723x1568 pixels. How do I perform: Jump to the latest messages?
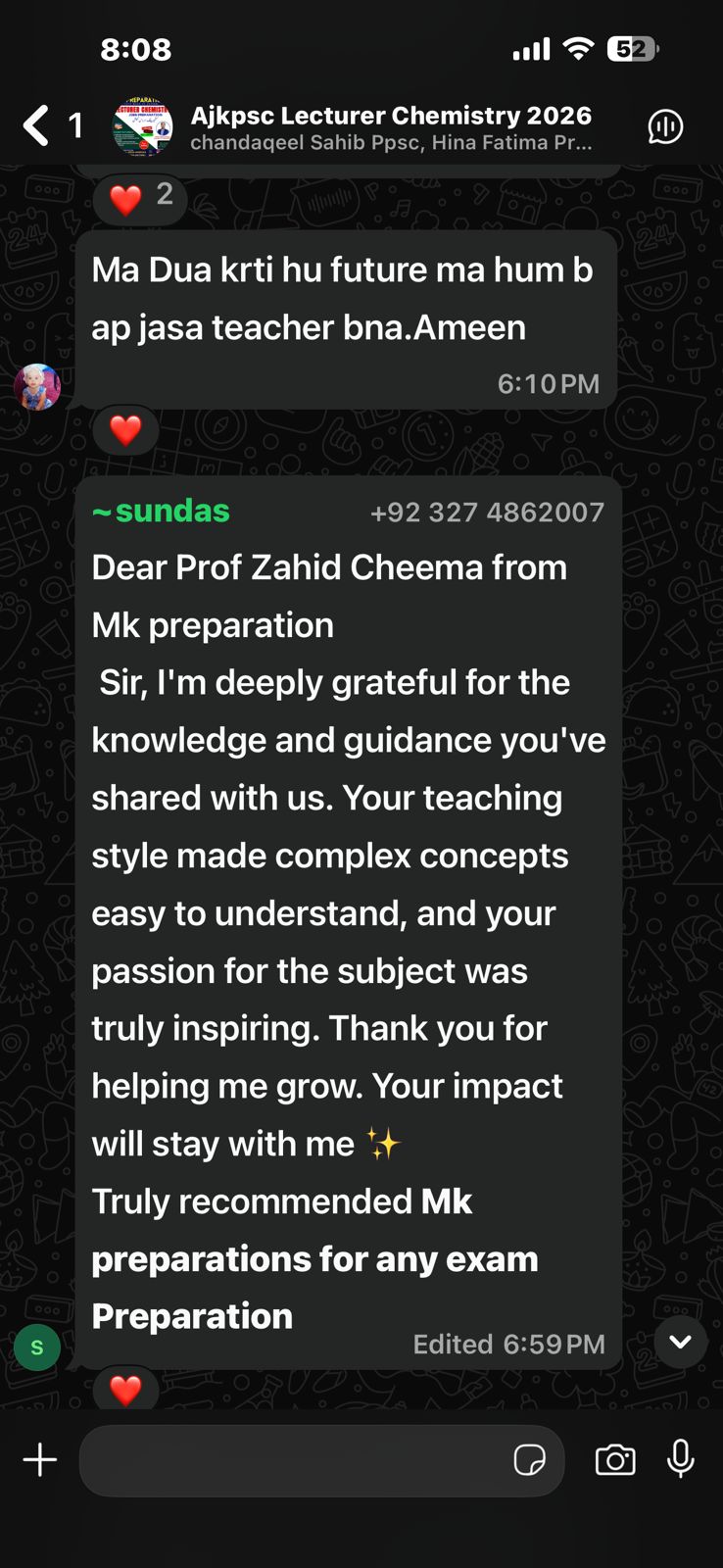coord(680,1342)
